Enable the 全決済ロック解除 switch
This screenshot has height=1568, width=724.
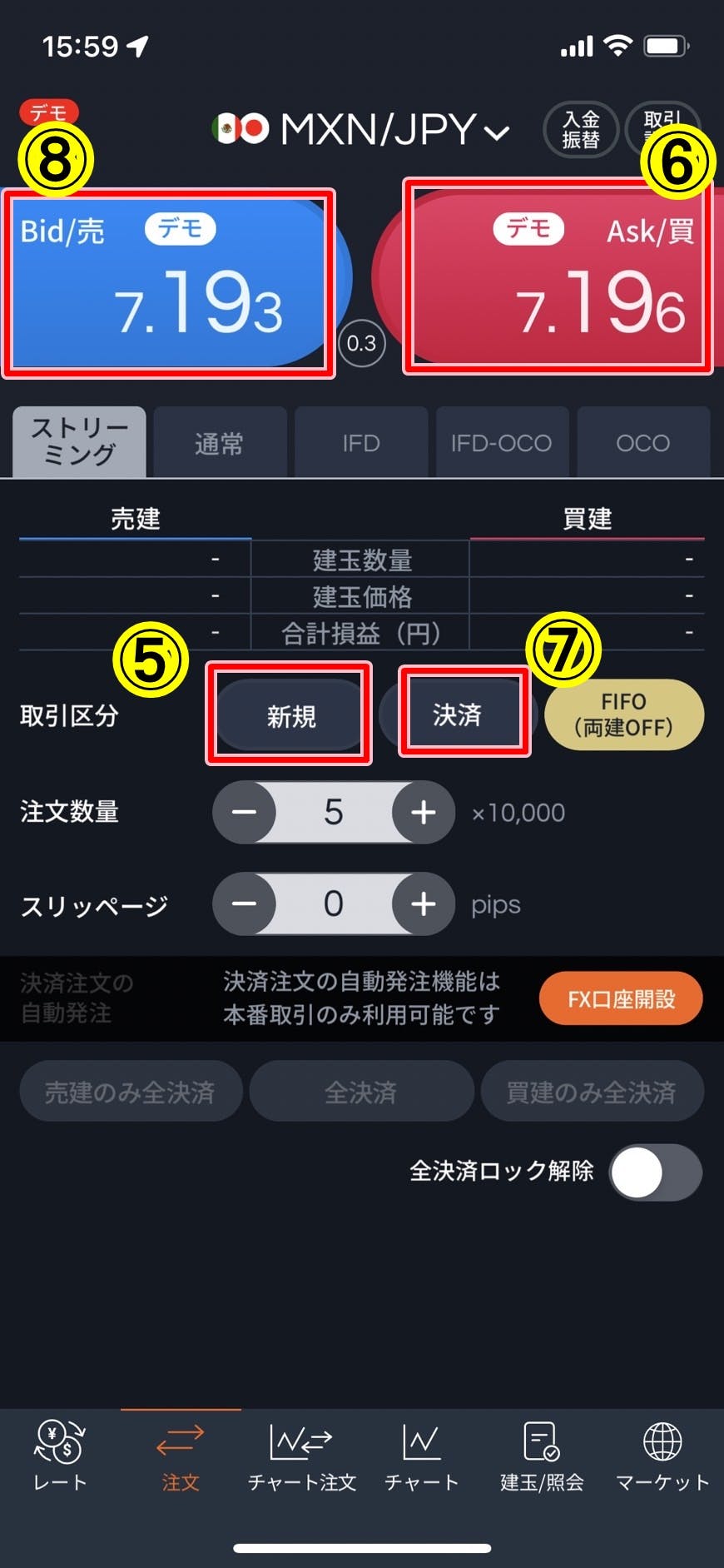click(655, 1172)
